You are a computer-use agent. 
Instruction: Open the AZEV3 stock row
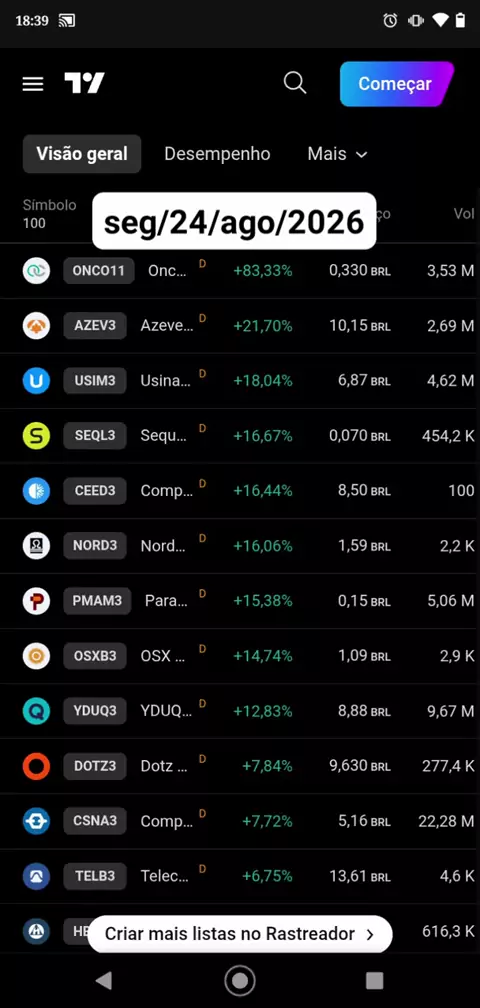(x=240, y=326)
